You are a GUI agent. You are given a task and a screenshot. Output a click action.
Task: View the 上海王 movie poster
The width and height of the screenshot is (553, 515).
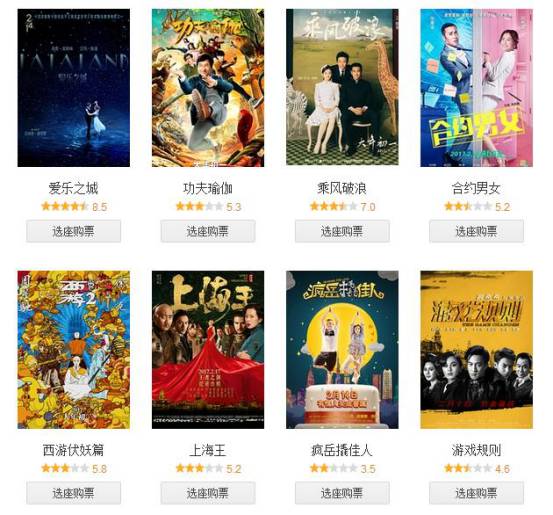pyautogui.click(x=208, y=350)
